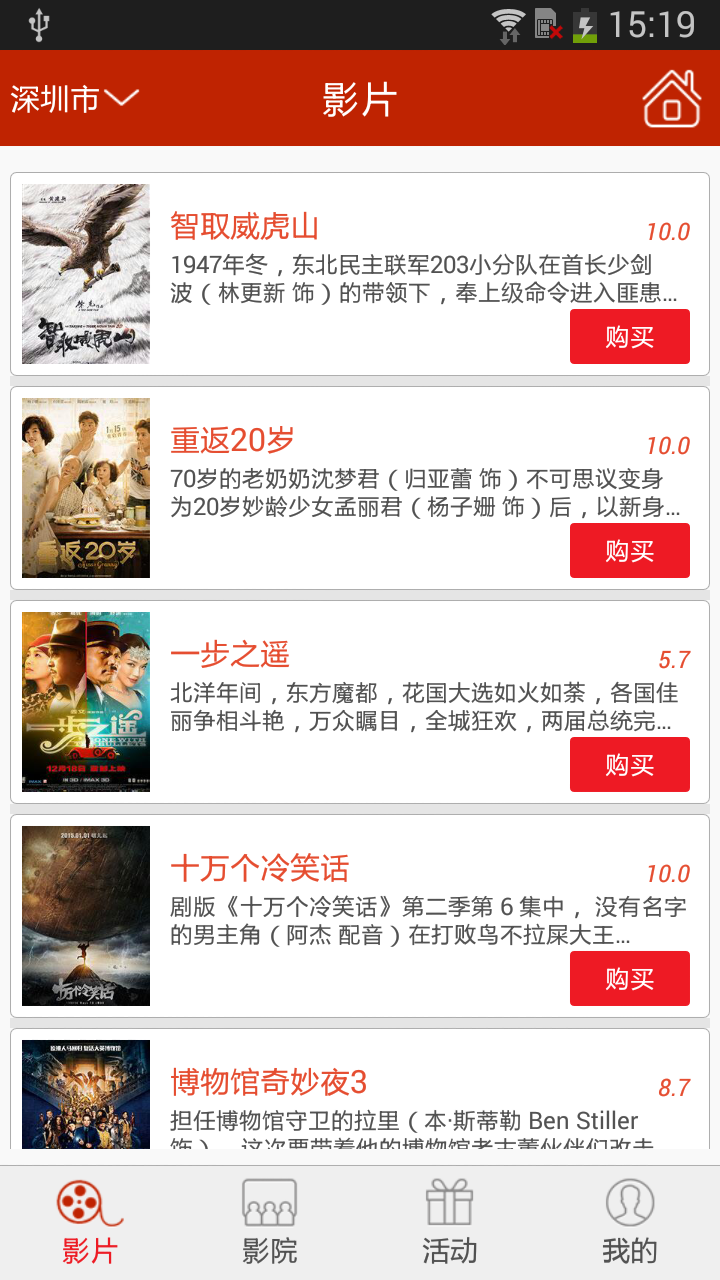
Task: Open the movie 十万个冷笑话
Action: pos(262,869)
